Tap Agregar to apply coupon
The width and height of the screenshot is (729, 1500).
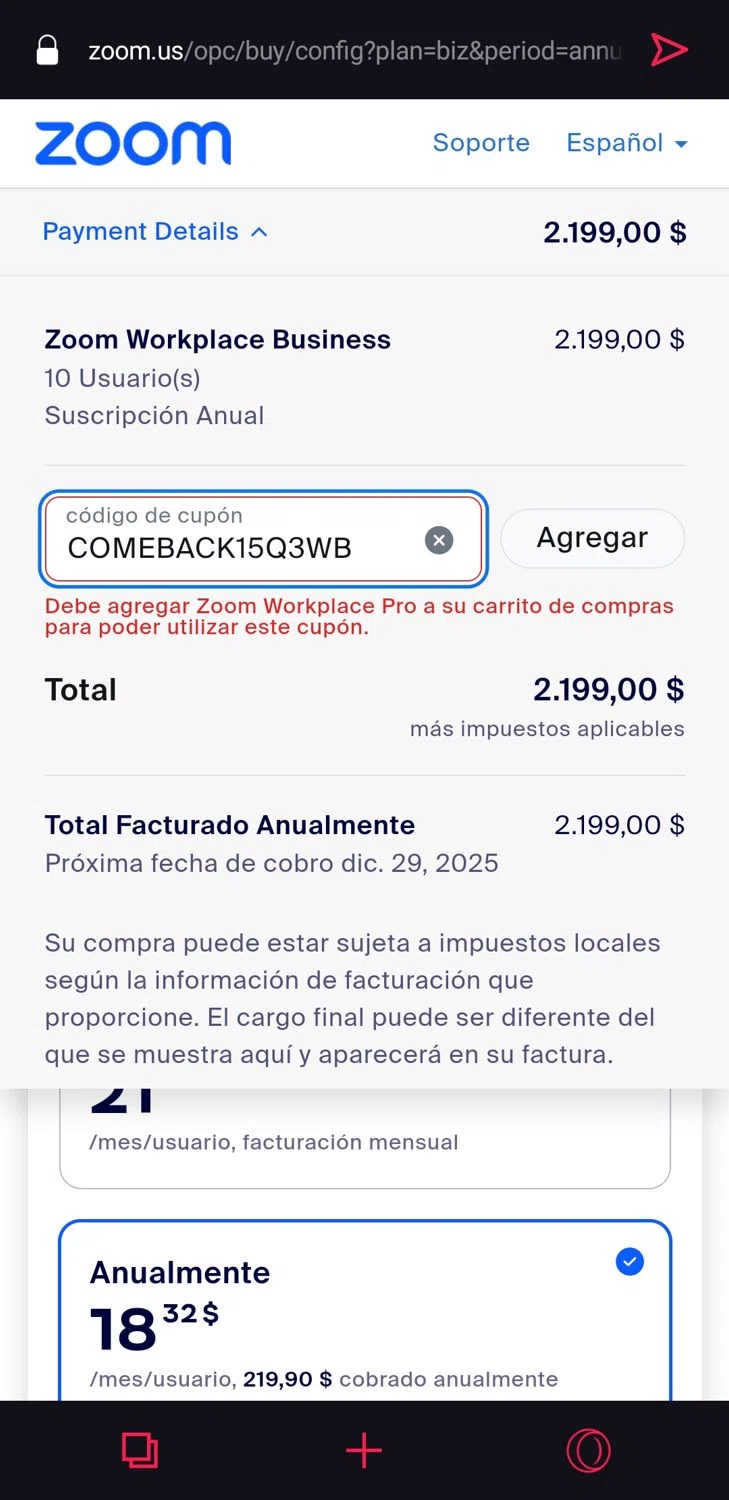click(x=592, y=538)
